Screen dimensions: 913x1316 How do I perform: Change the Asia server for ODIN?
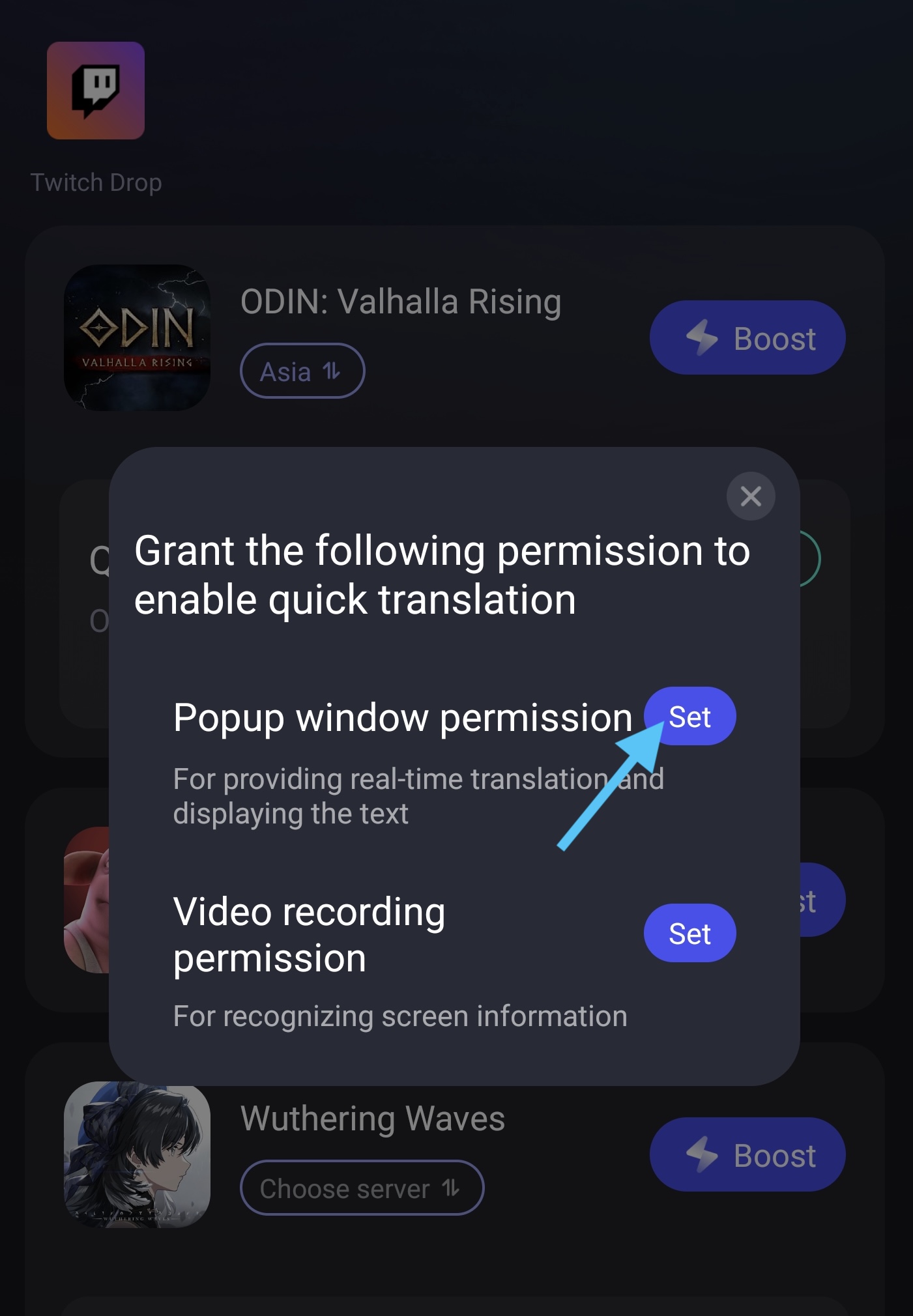click(302, 371)
